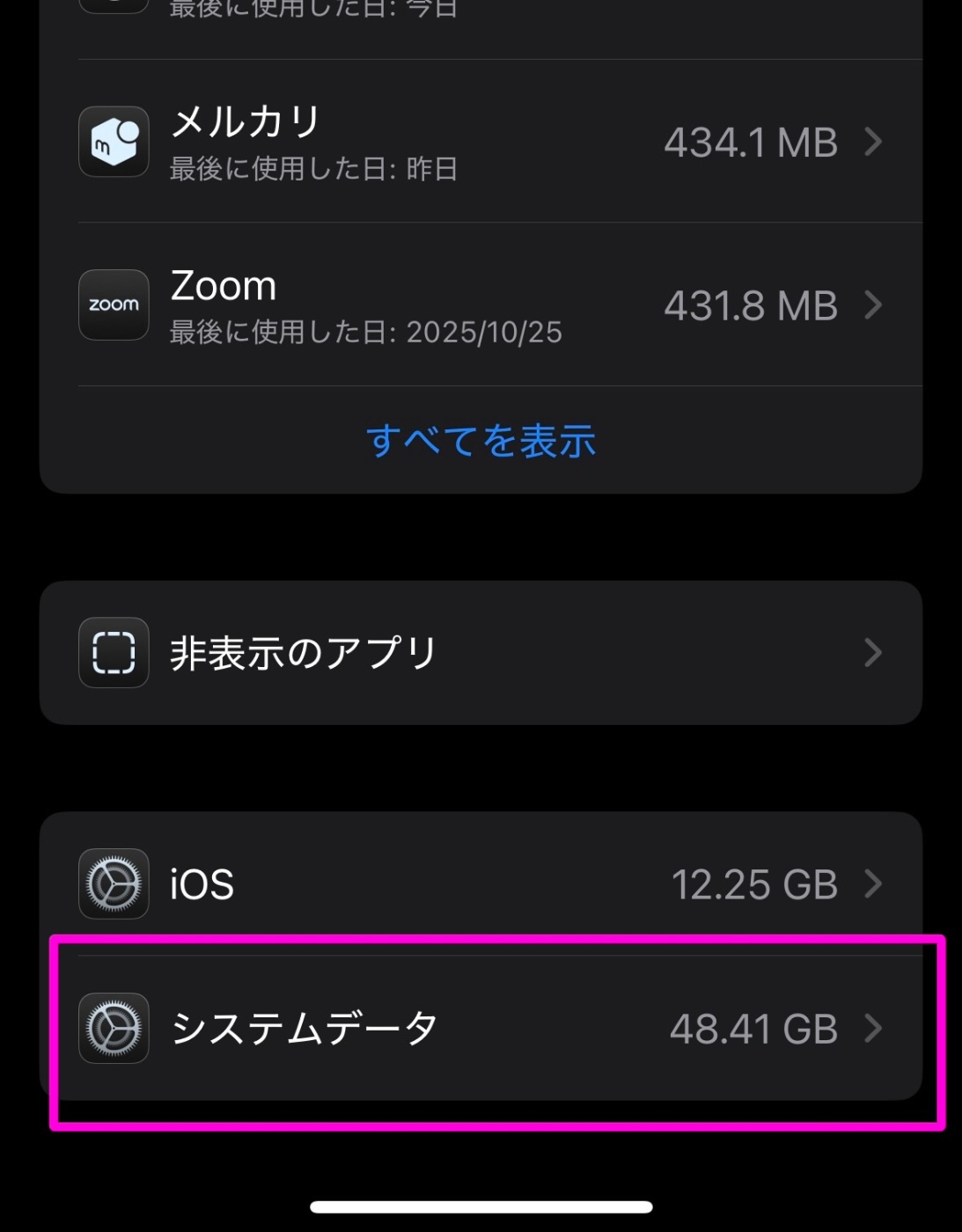
Task: Expand details via the Zoom row chevron
Action: pyautogui.click(x=874, y=305)
